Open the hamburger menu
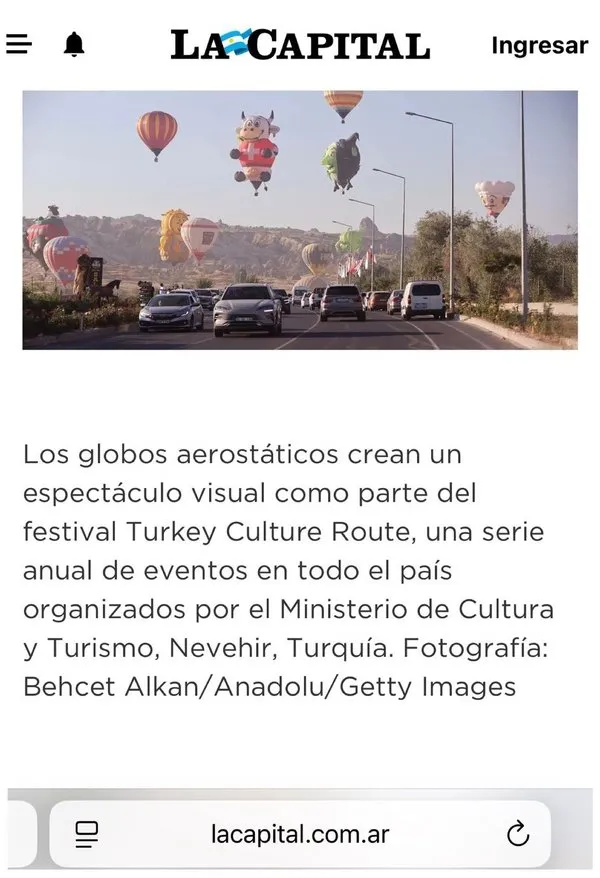Viewport: 600px width, 878px height. click(x=19, y=44)
